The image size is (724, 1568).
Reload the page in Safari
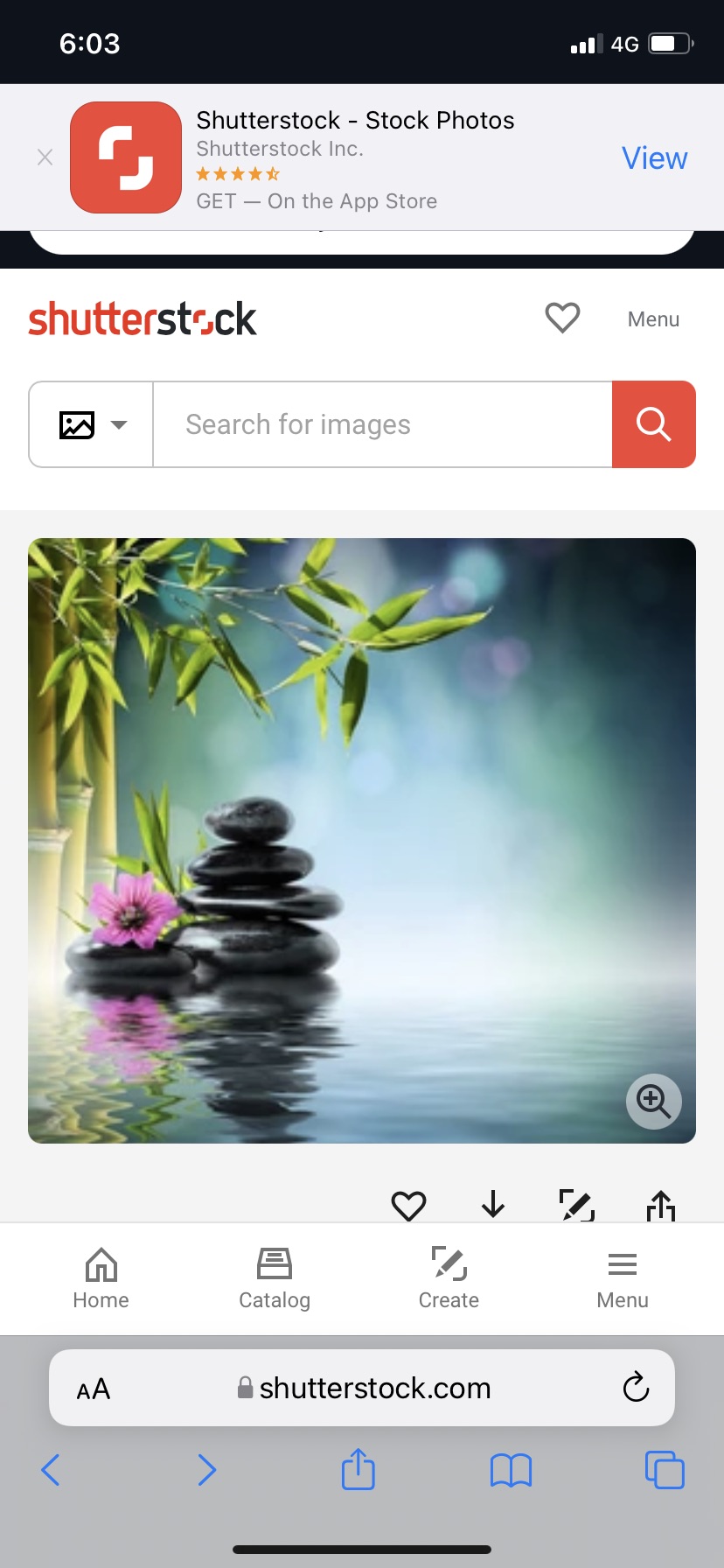[636, 1388]
